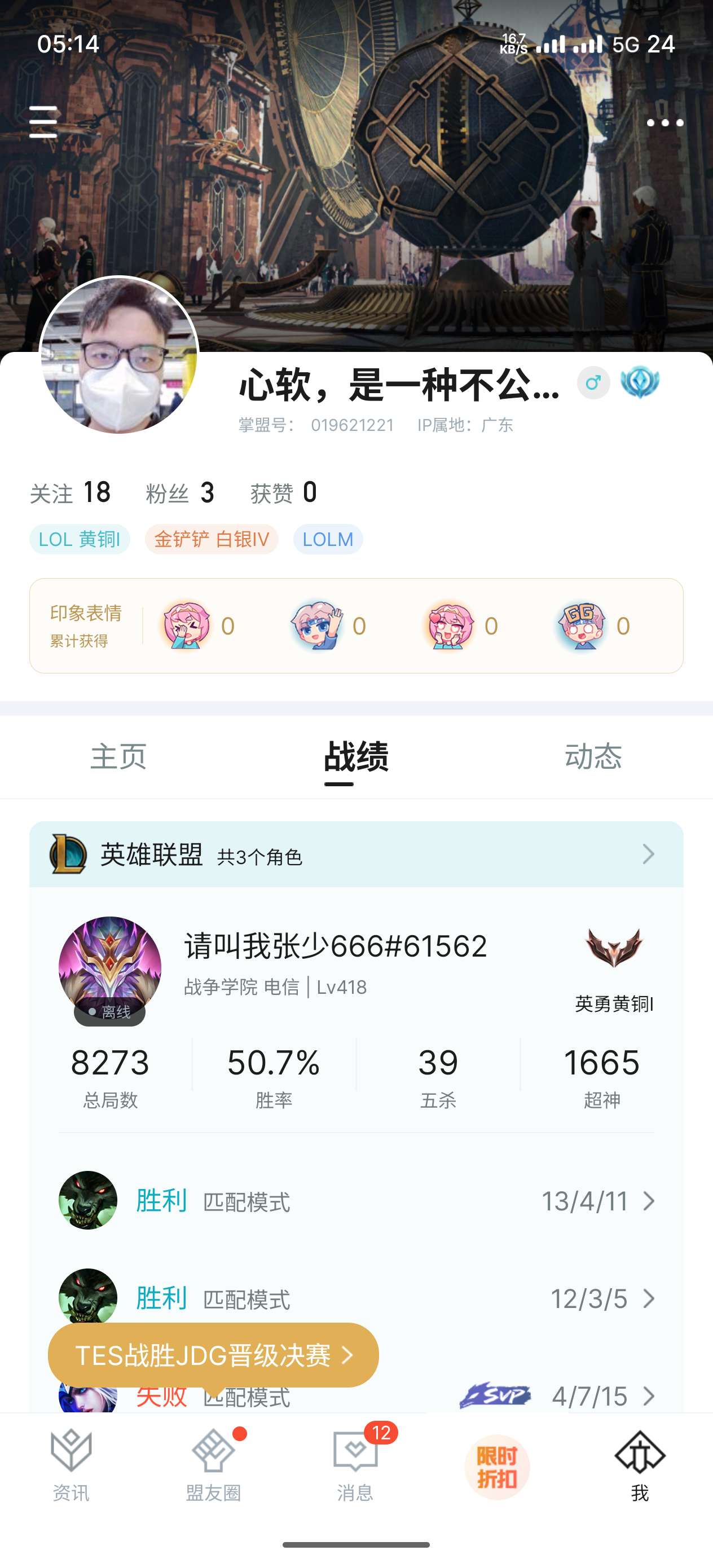Open TES战胜JDG晋级决赛 banner
The height and width of the screenshot is (1568, 713).
[213, 1355]
